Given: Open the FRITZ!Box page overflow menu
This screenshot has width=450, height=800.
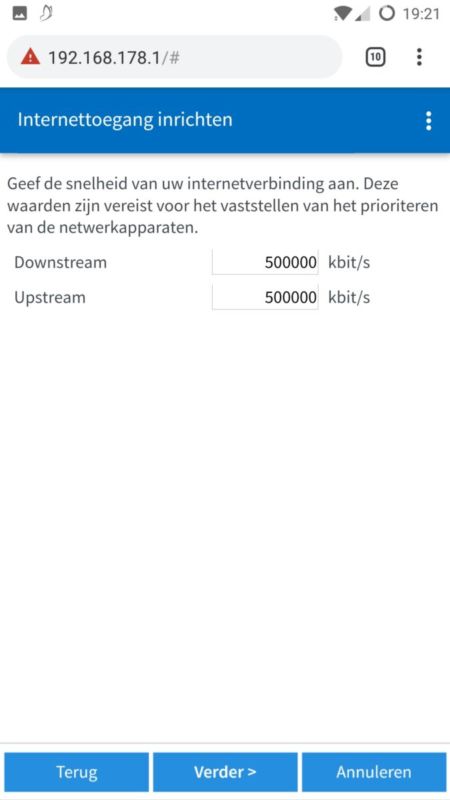Looking at the screenshot, I should (428, 120).
